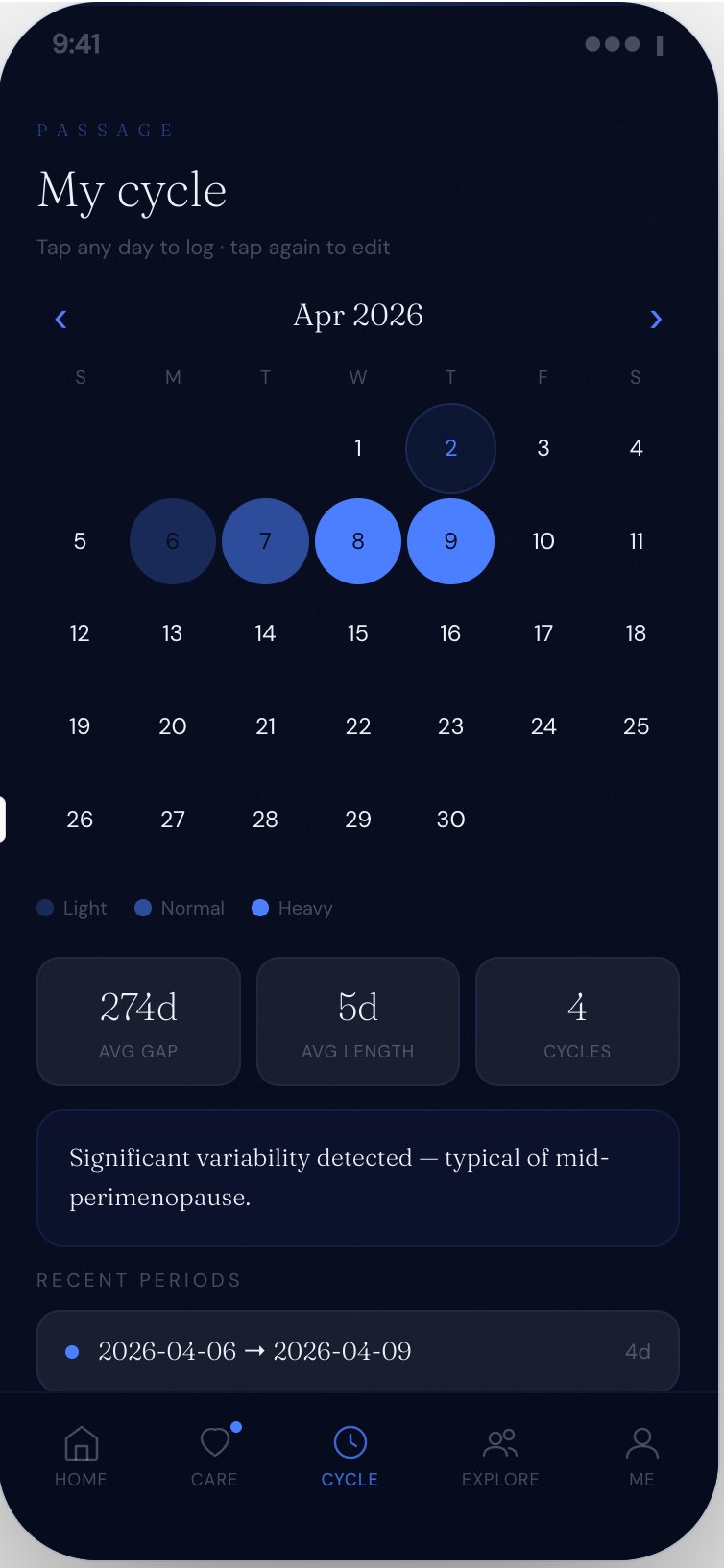Go to the previous month
This screenshot has height=1568, width=724.
point(60,319)
